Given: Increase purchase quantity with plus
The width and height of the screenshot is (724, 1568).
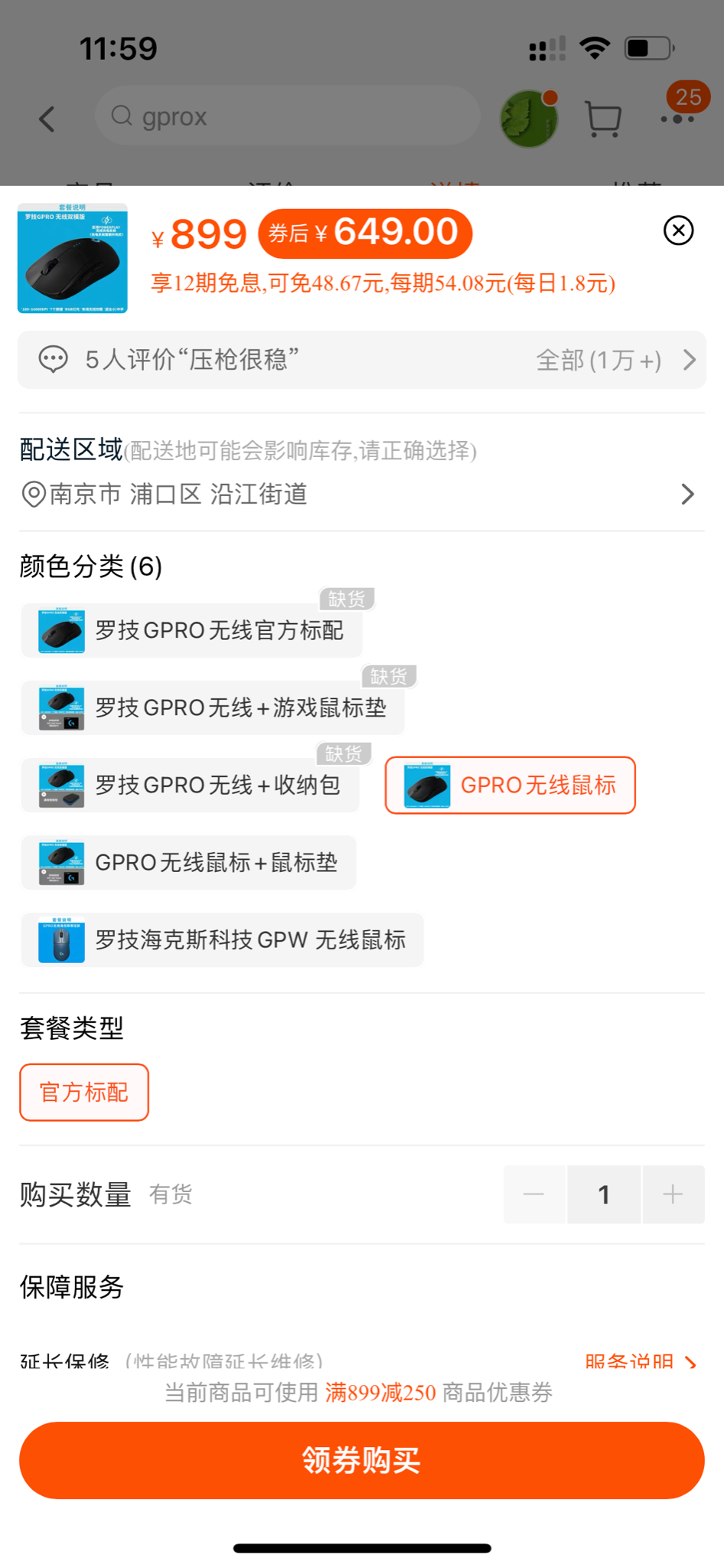Looking at the screenshot, I should (673, 1194).
